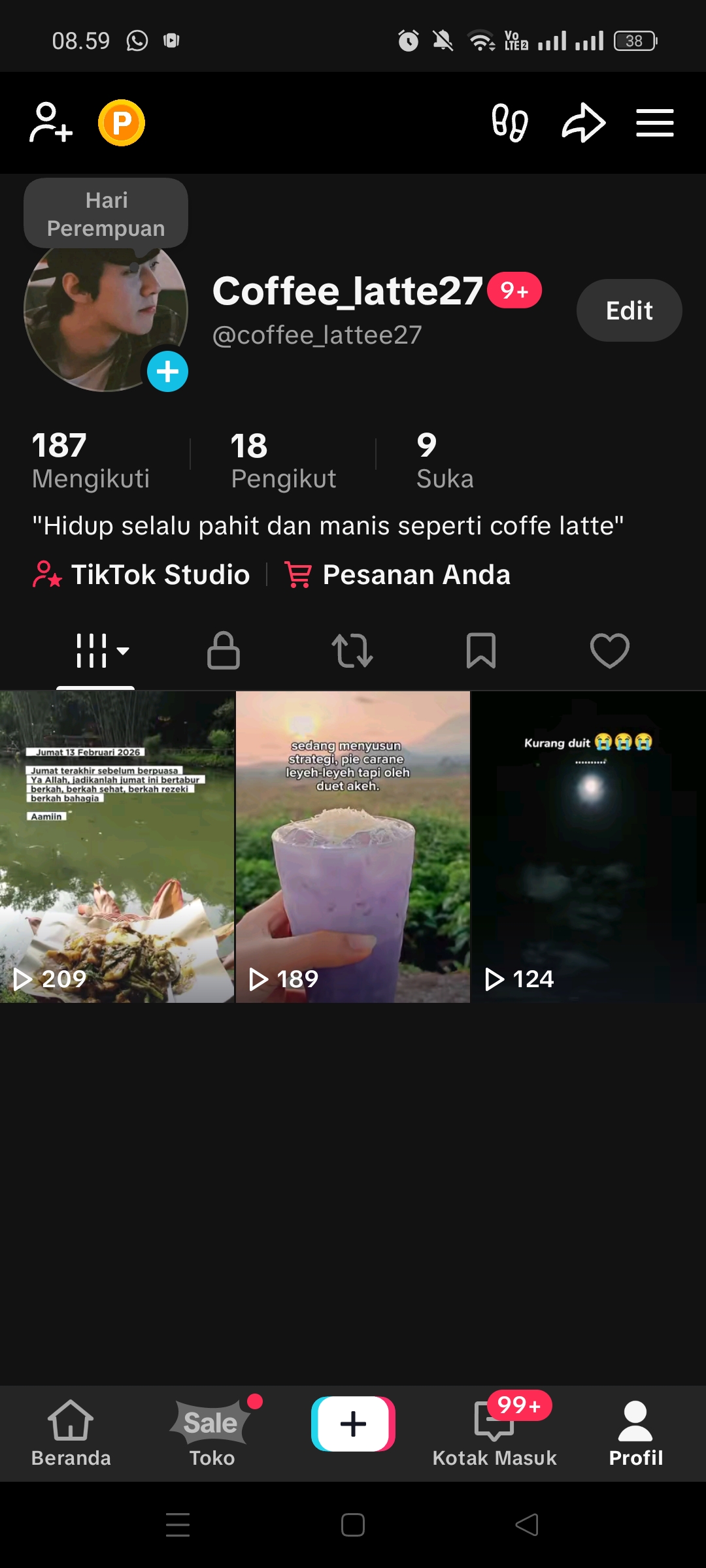Image resolution: width=706 pixels, height=1568 pixels.
Task: View the 187 Mengikuti list
Action: pyautogui.click(x=91, y=460)
